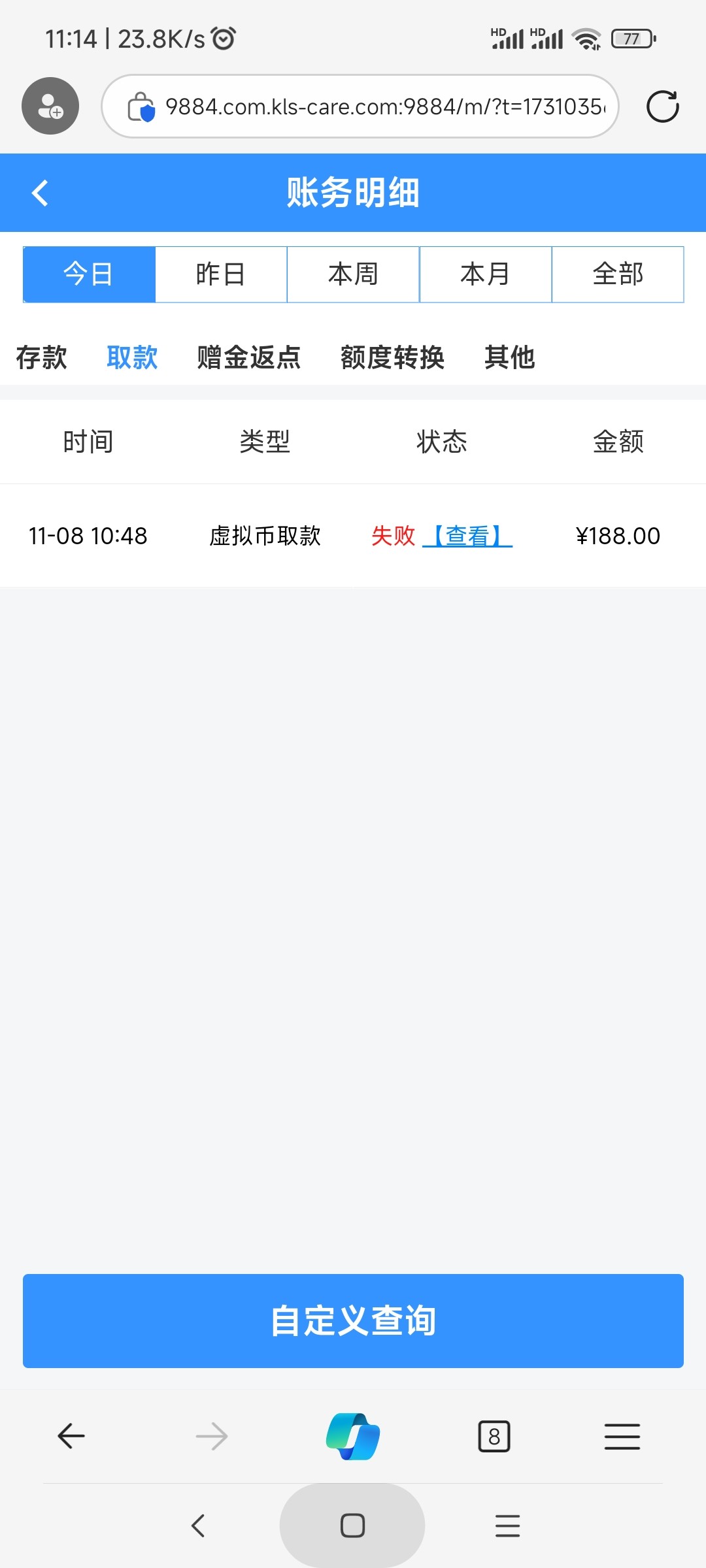Open the 存款 category

[x=41, y=357]
